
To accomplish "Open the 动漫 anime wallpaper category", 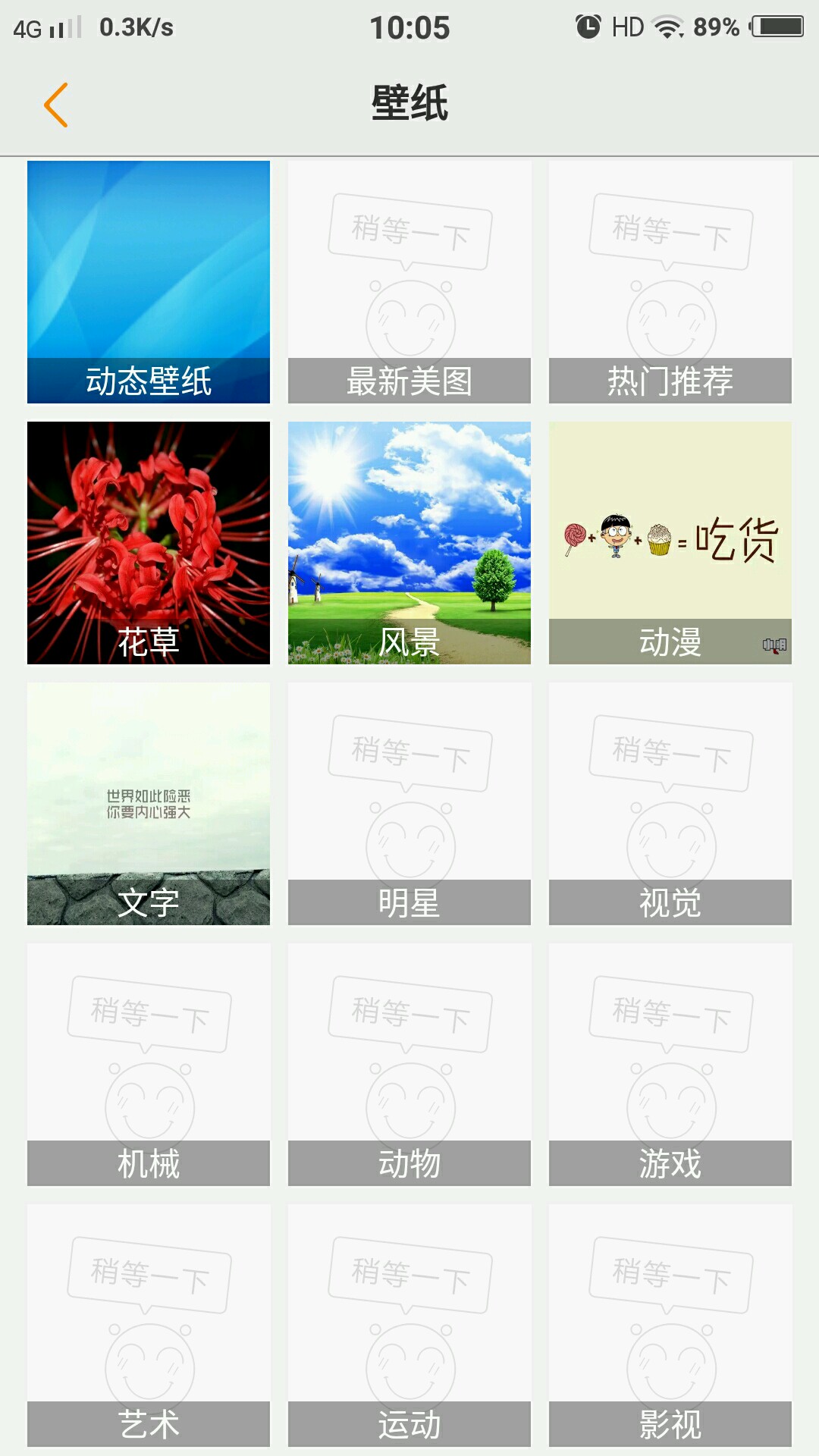I will 667,542.
